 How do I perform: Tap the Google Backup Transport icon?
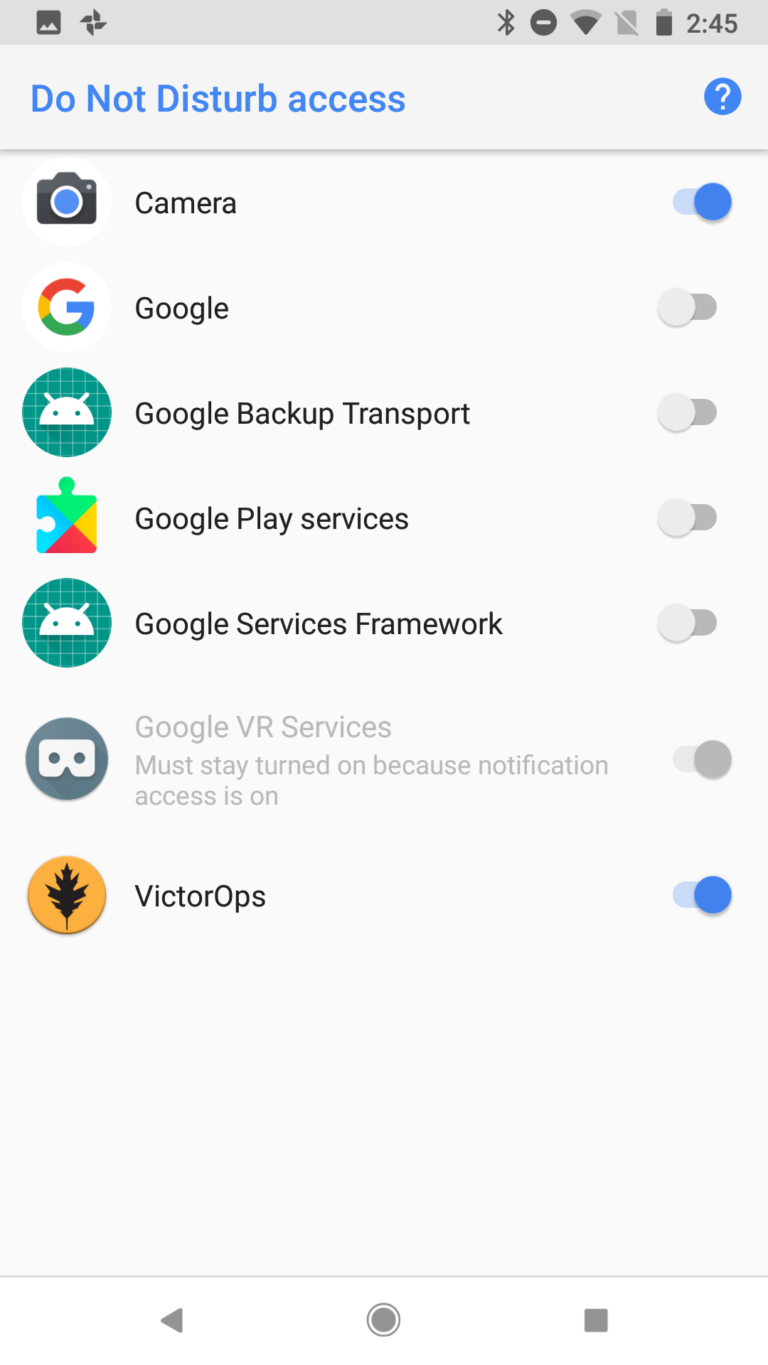click(x=66, y=412)
